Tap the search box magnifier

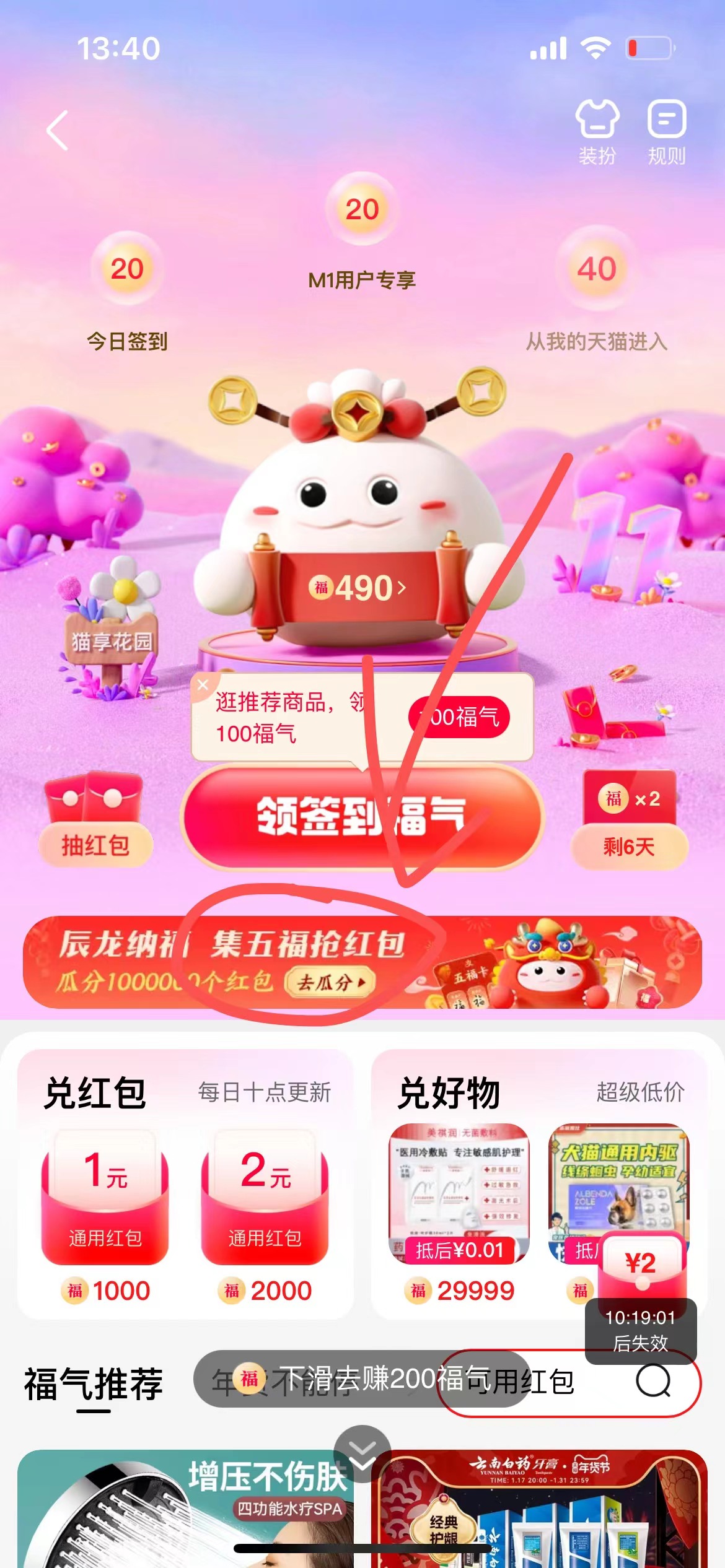[654, 1381]
